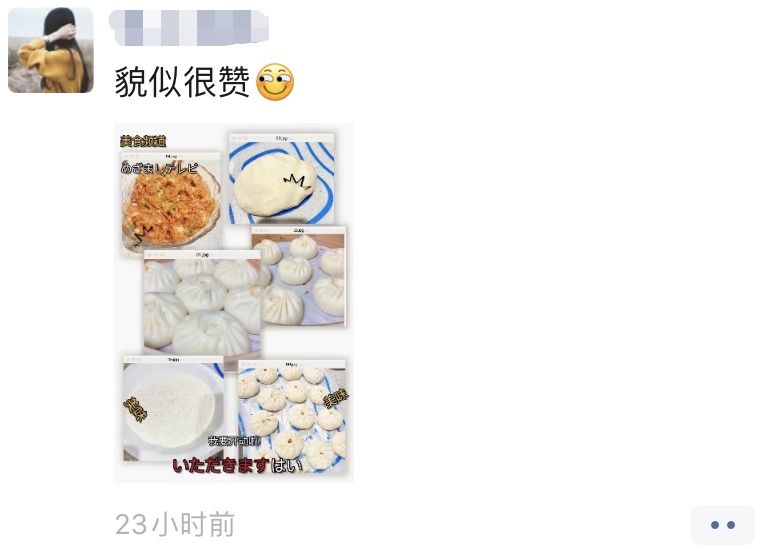
Task: Open the poster's profile avatar
Action: (x=51, y=50)
